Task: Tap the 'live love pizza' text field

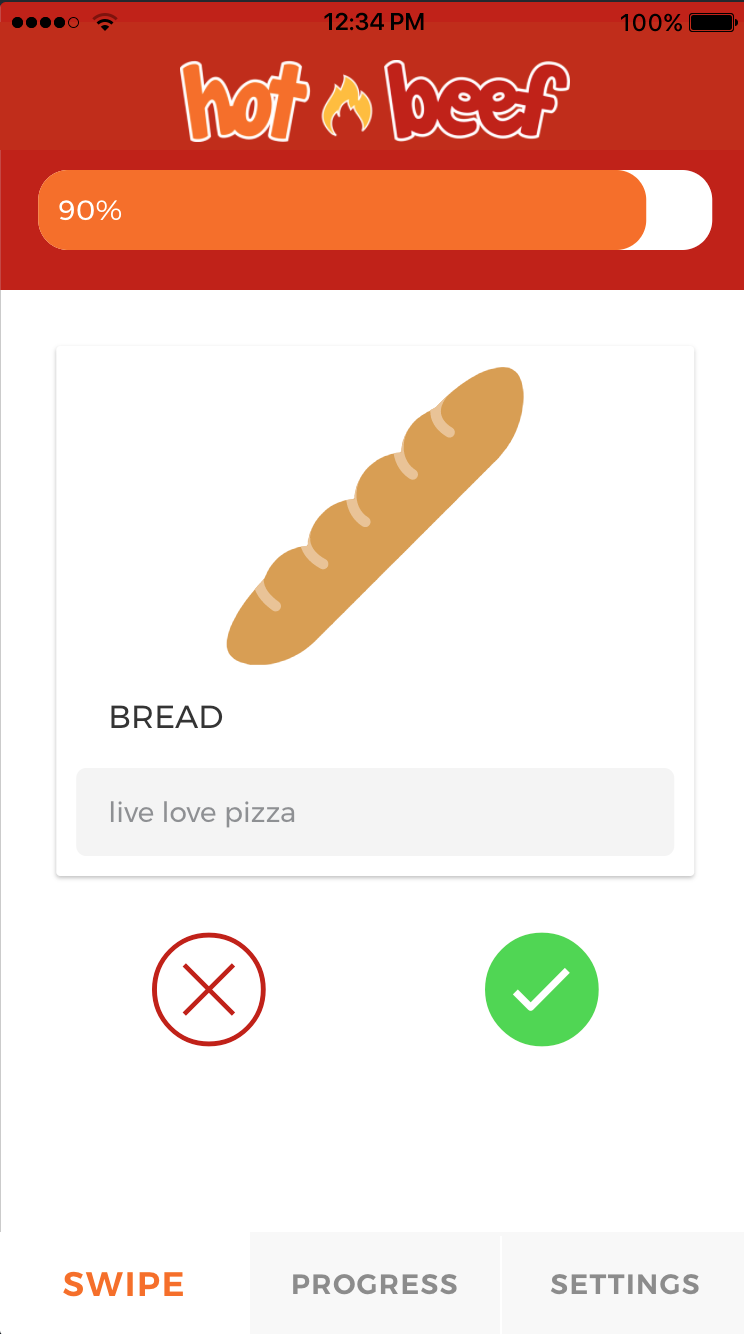Action: tap(375, 812)
